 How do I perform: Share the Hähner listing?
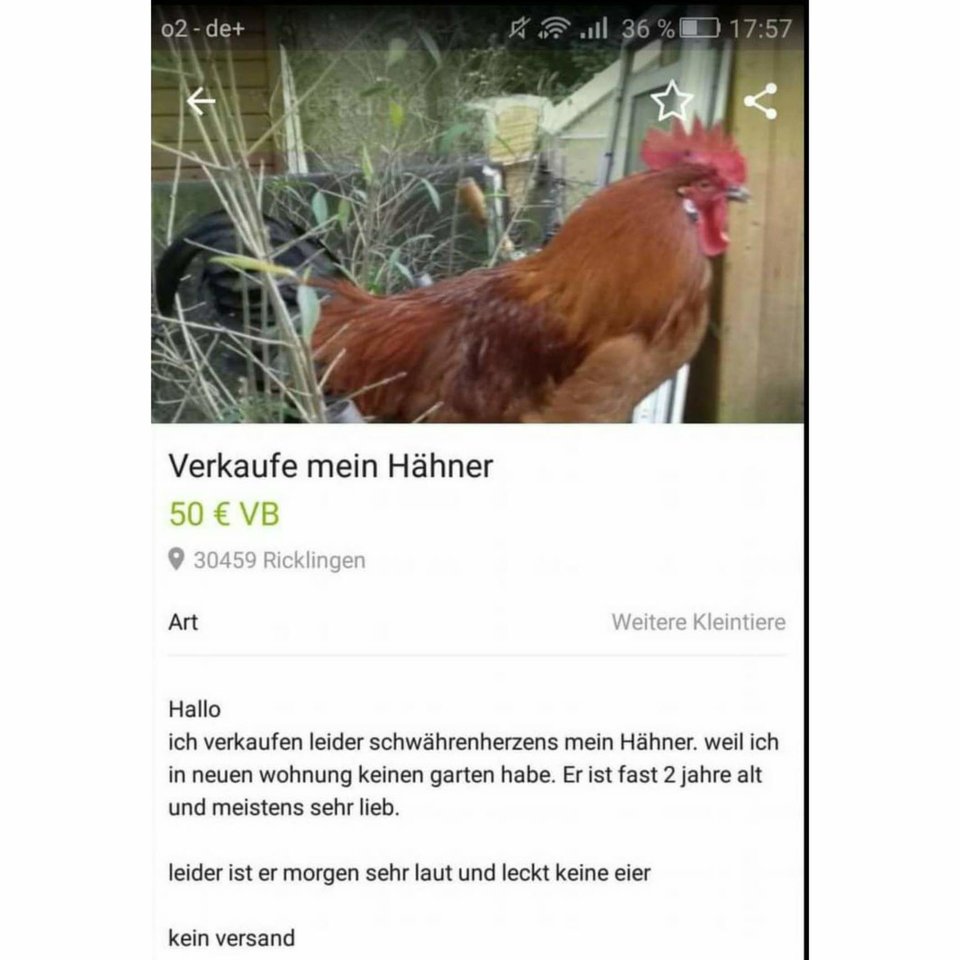760,101
